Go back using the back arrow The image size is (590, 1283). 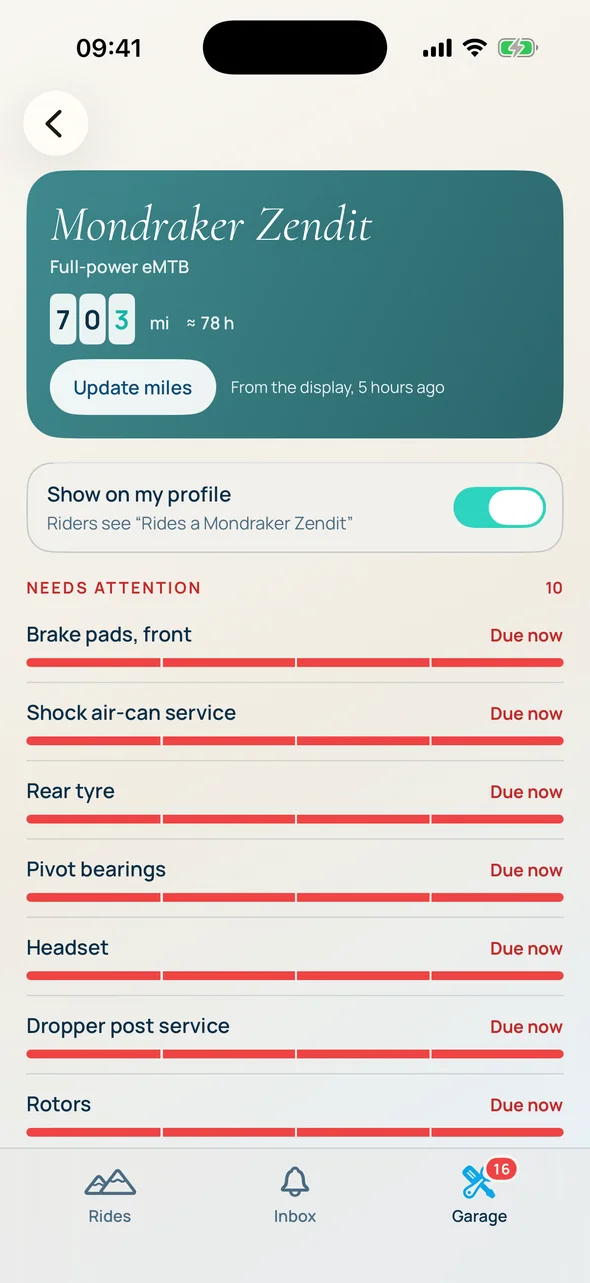(56, 123)
